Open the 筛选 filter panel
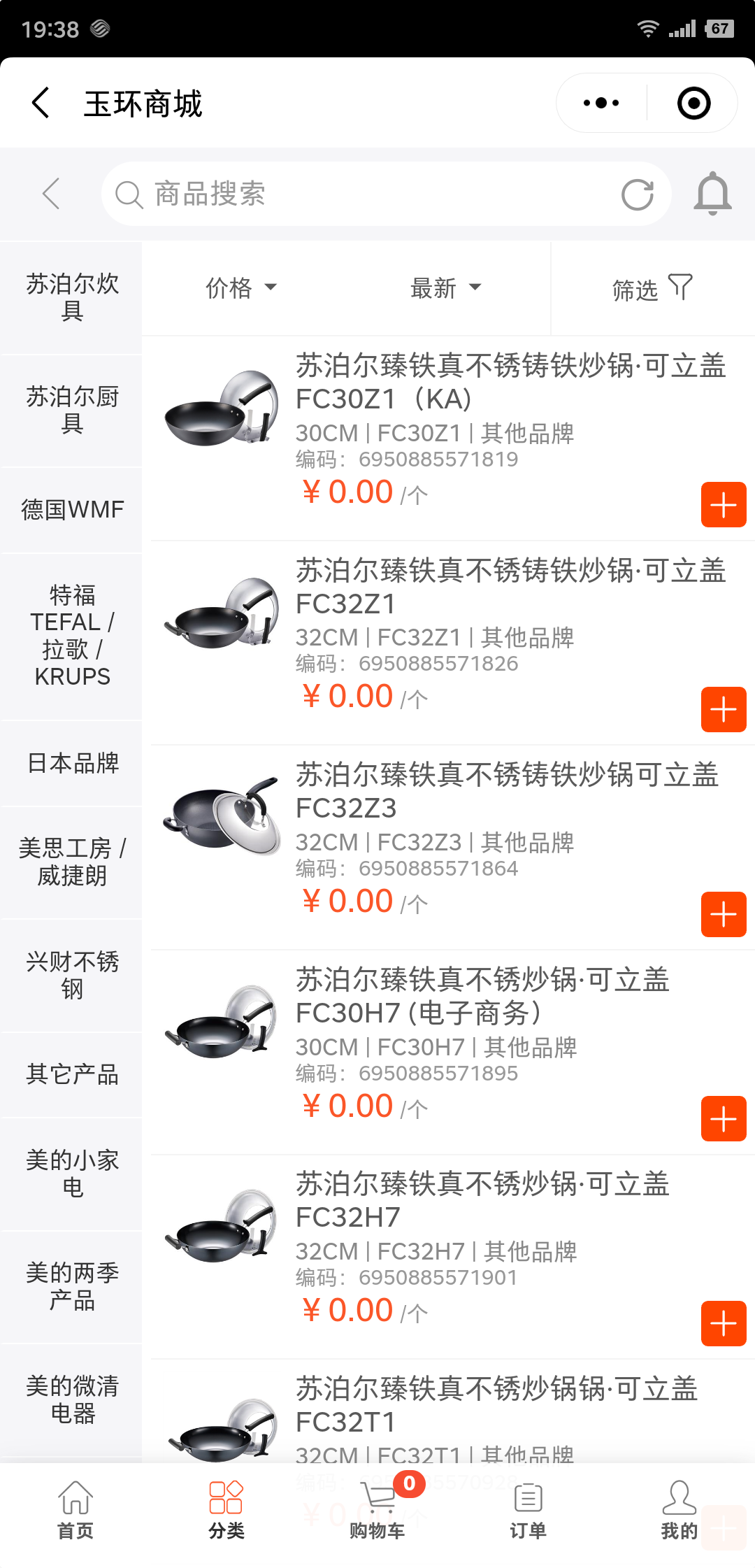755x1568 pixels. (x=652, y=288)
